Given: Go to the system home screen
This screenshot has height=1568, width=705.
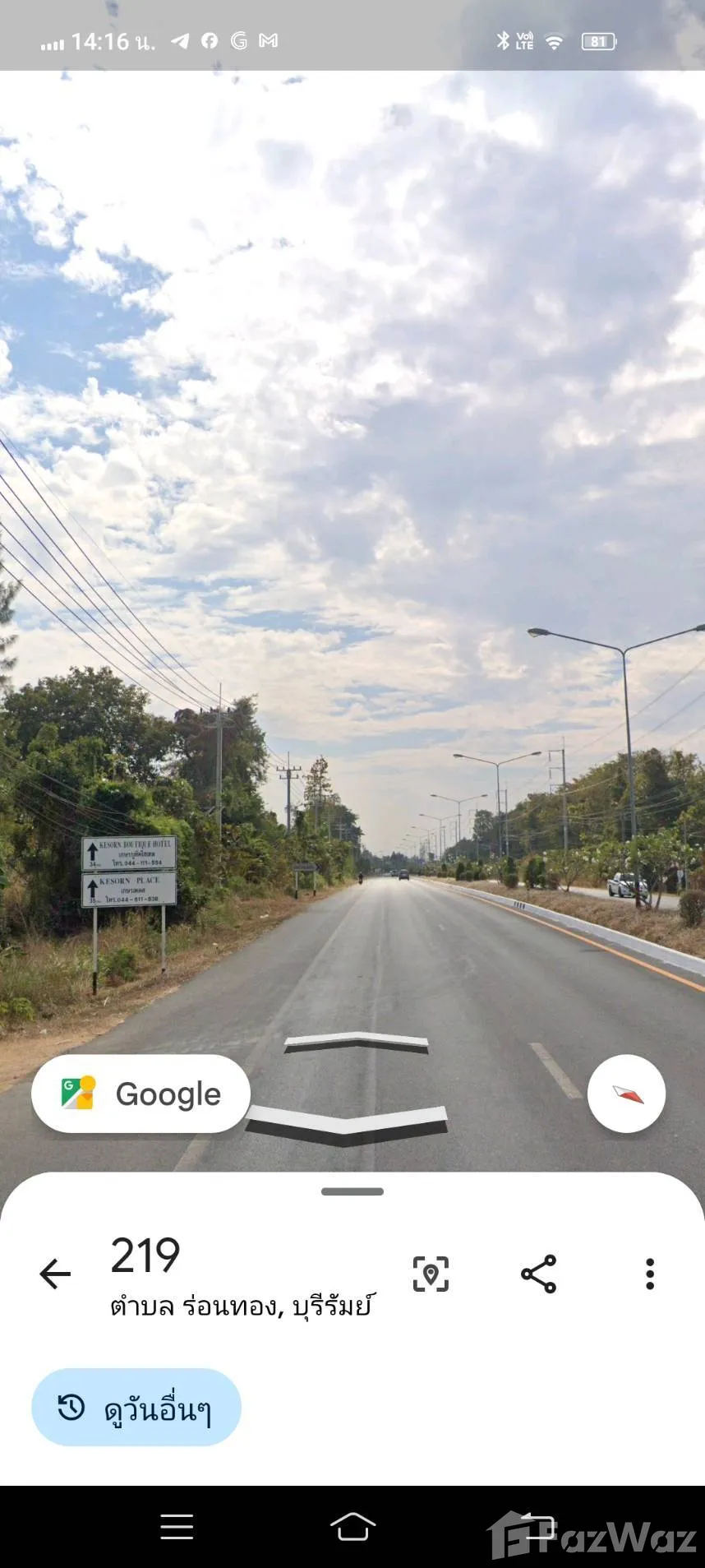Looking at the screenshot, I should pos(352,1527).
